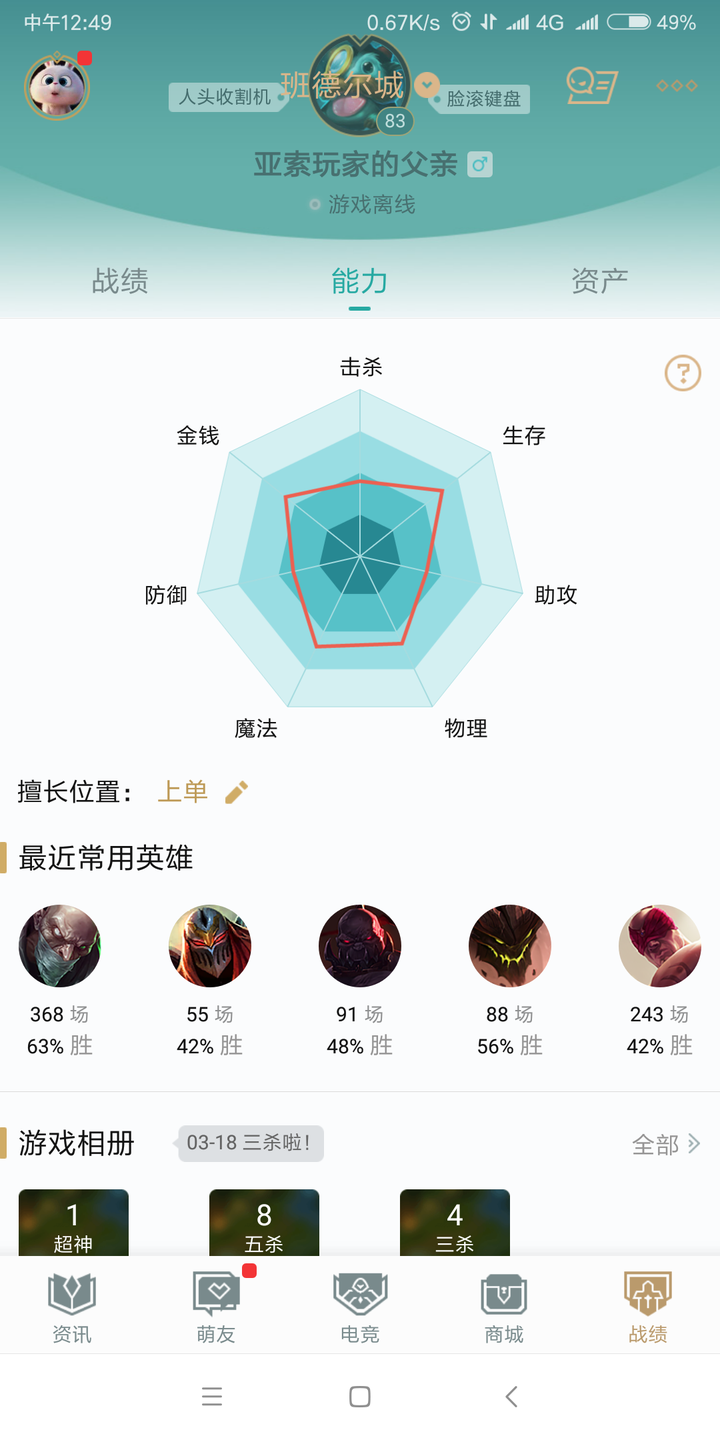The image size is (720, 1440).
Task: Open the hero with 91 场 played
Action: (x=360, y=946)
